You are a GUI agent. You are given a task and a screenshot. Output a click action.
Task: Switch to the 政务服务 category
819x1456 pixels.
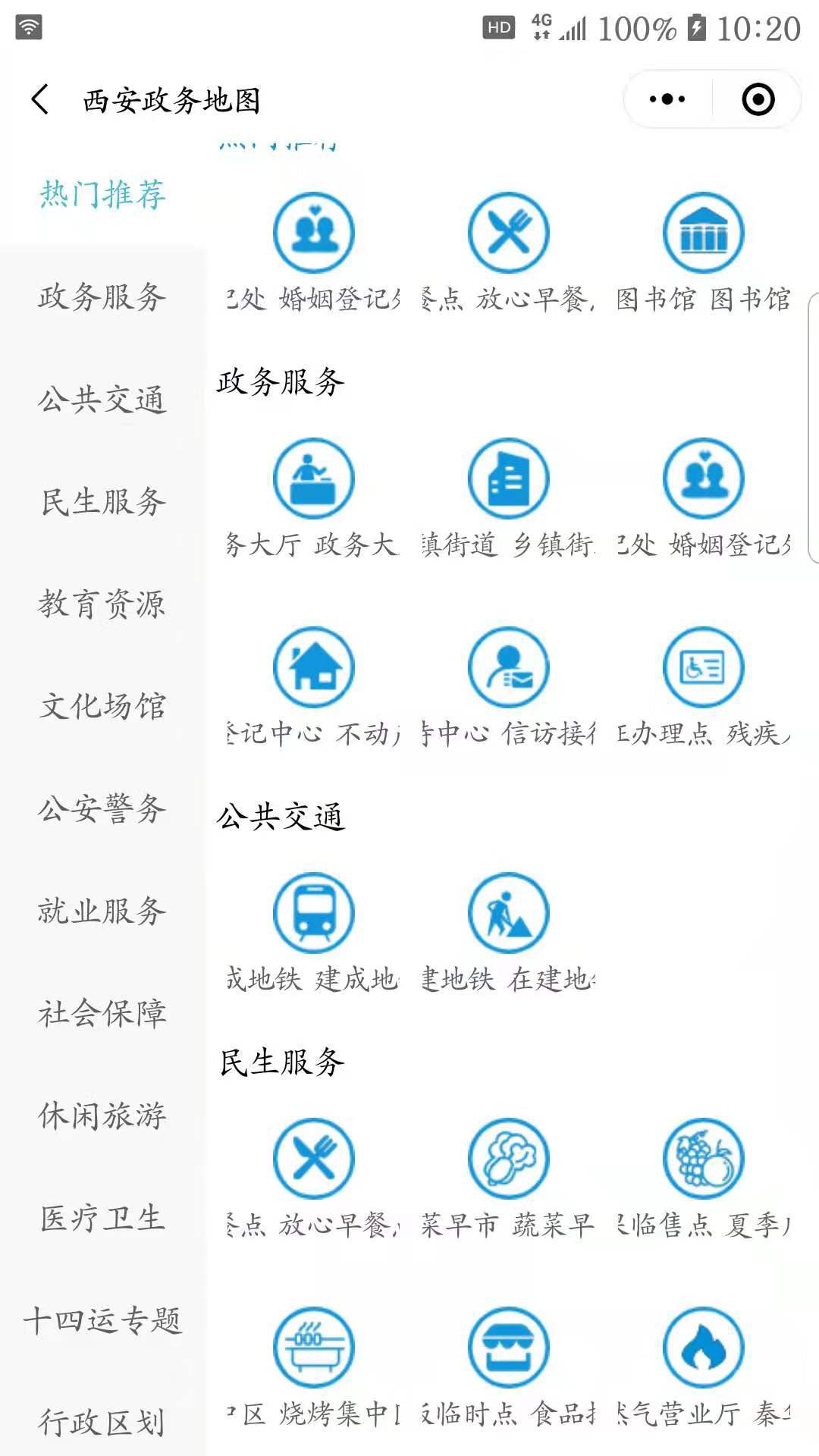(102, 297)
